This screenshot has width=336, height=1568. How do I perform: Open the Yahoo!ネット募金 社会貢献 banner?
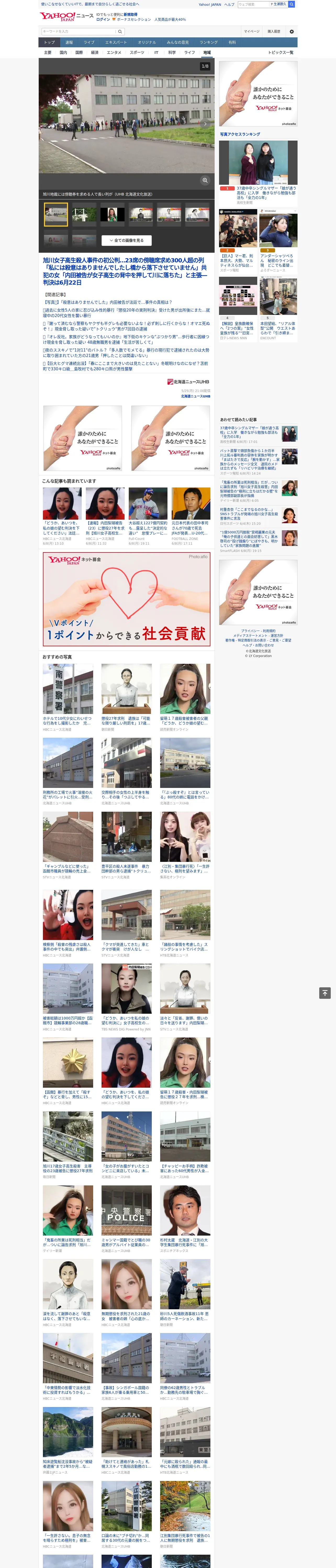click(x=126, y=599)
